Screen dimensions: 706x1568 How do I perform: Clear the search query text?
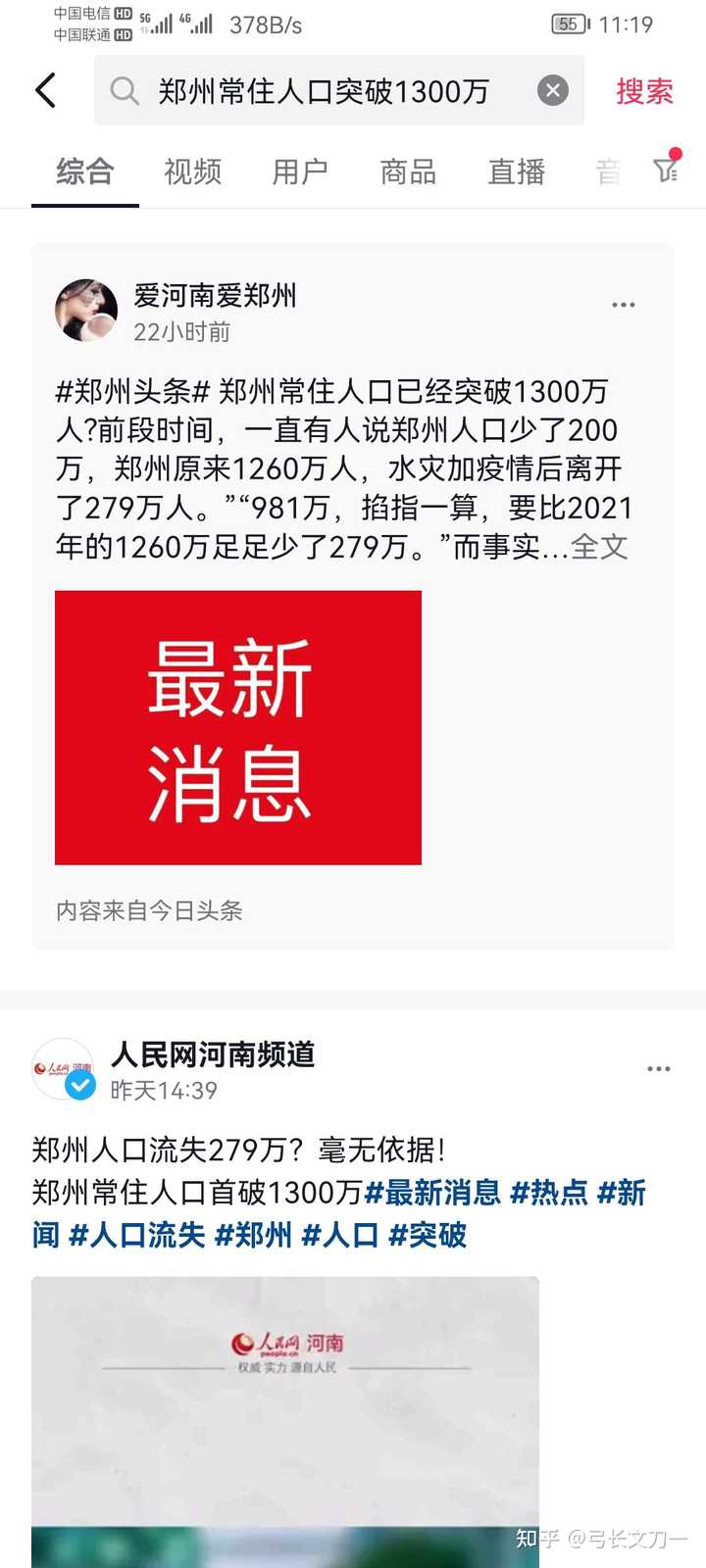(x=553, y=90)
